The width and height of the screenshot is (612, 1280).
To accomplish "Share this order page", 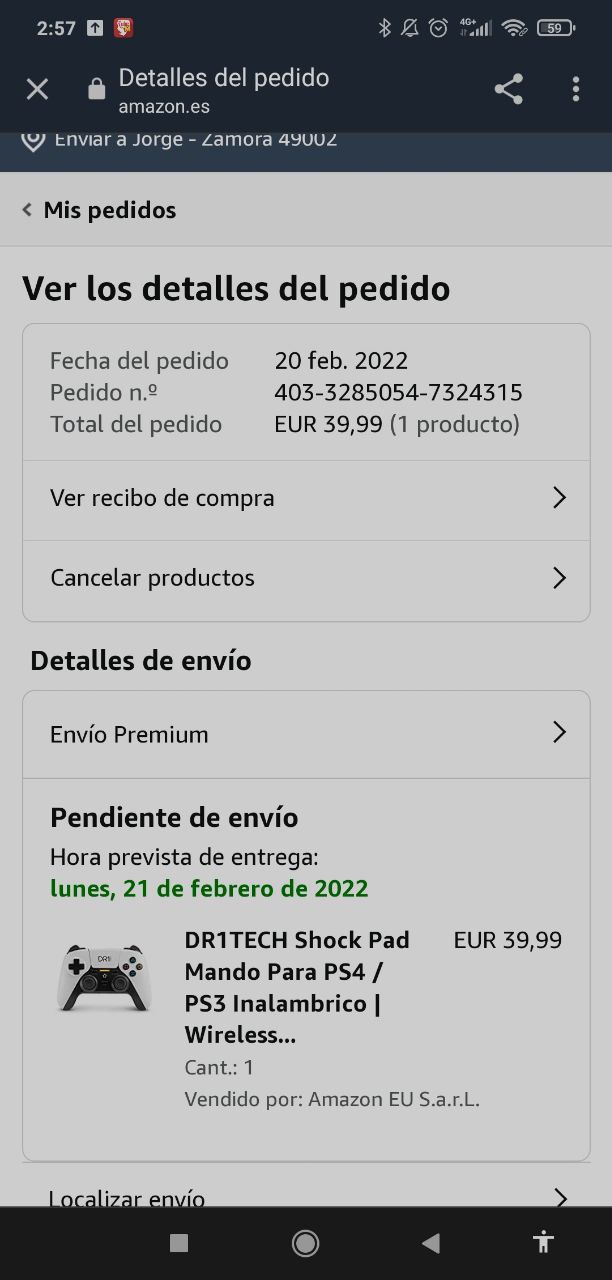I will click(x=508, y=90).
